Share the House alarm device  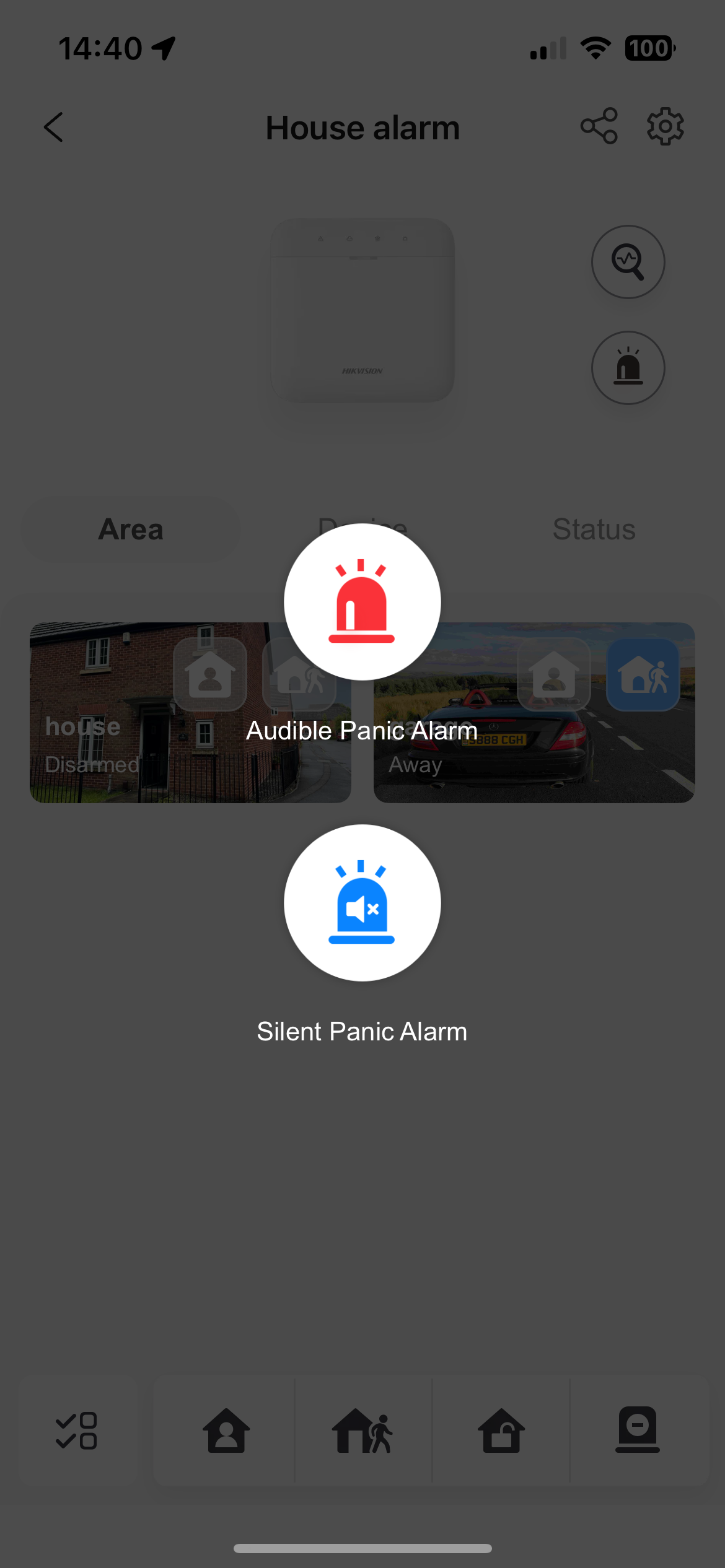tap(599, 126)
